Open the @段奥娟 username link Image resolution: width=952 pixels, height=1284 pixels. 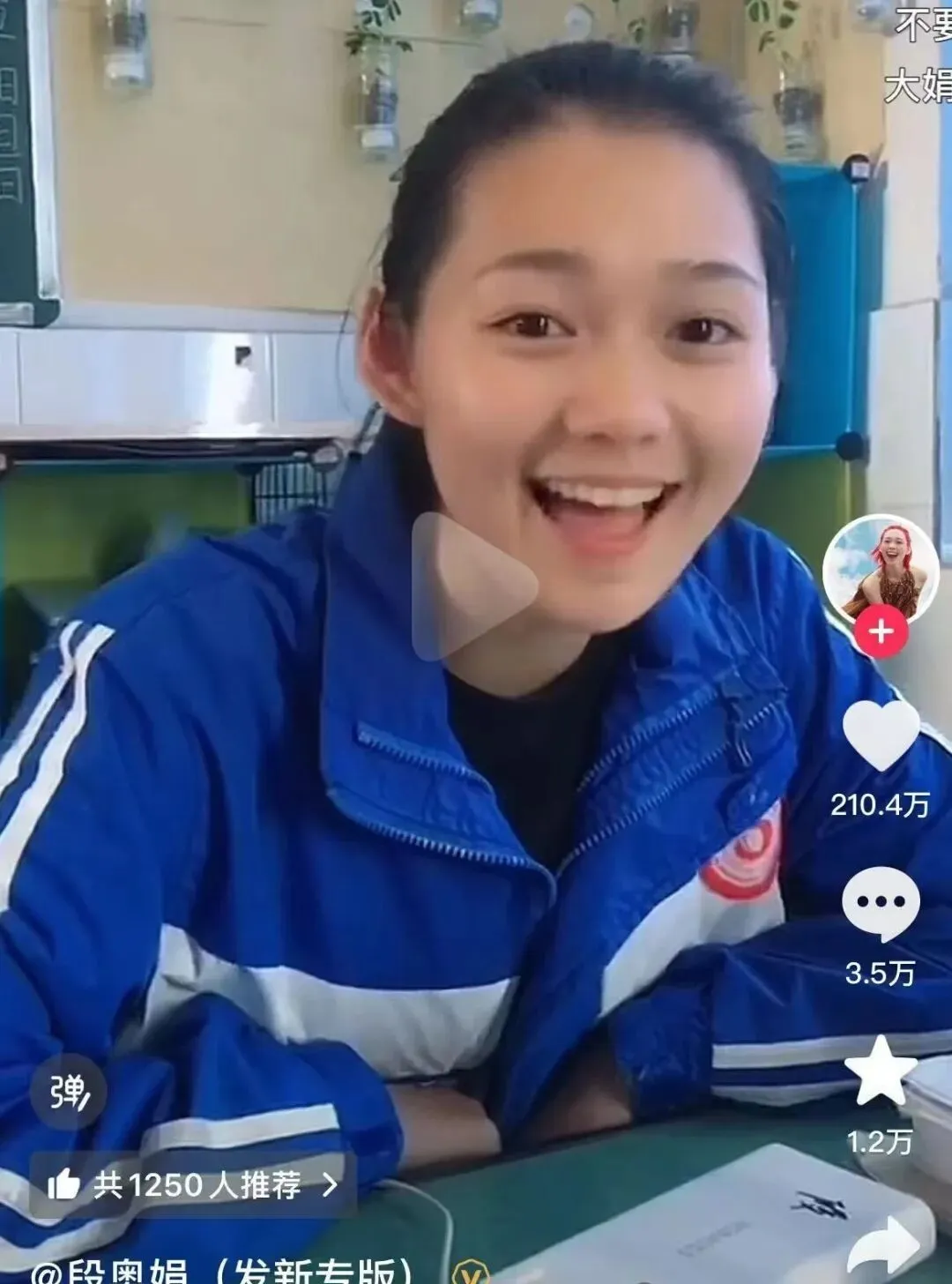[x=110, y=1271]
